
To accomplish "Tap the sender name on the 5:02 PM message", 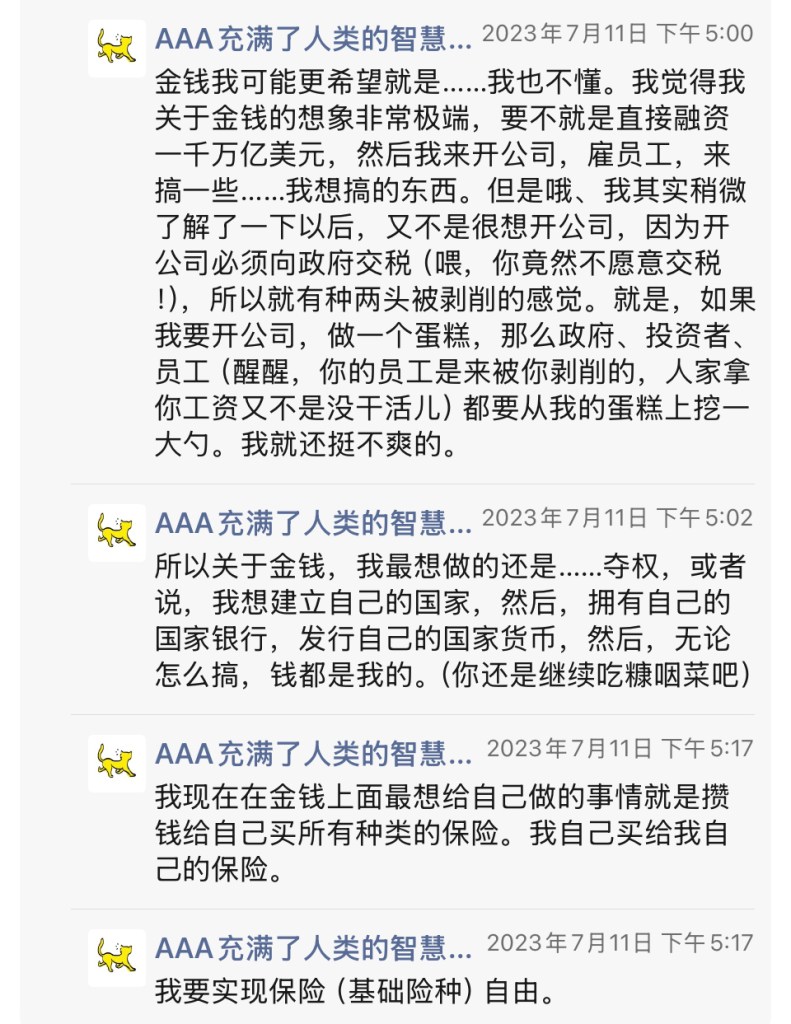I will coord(313,522).
